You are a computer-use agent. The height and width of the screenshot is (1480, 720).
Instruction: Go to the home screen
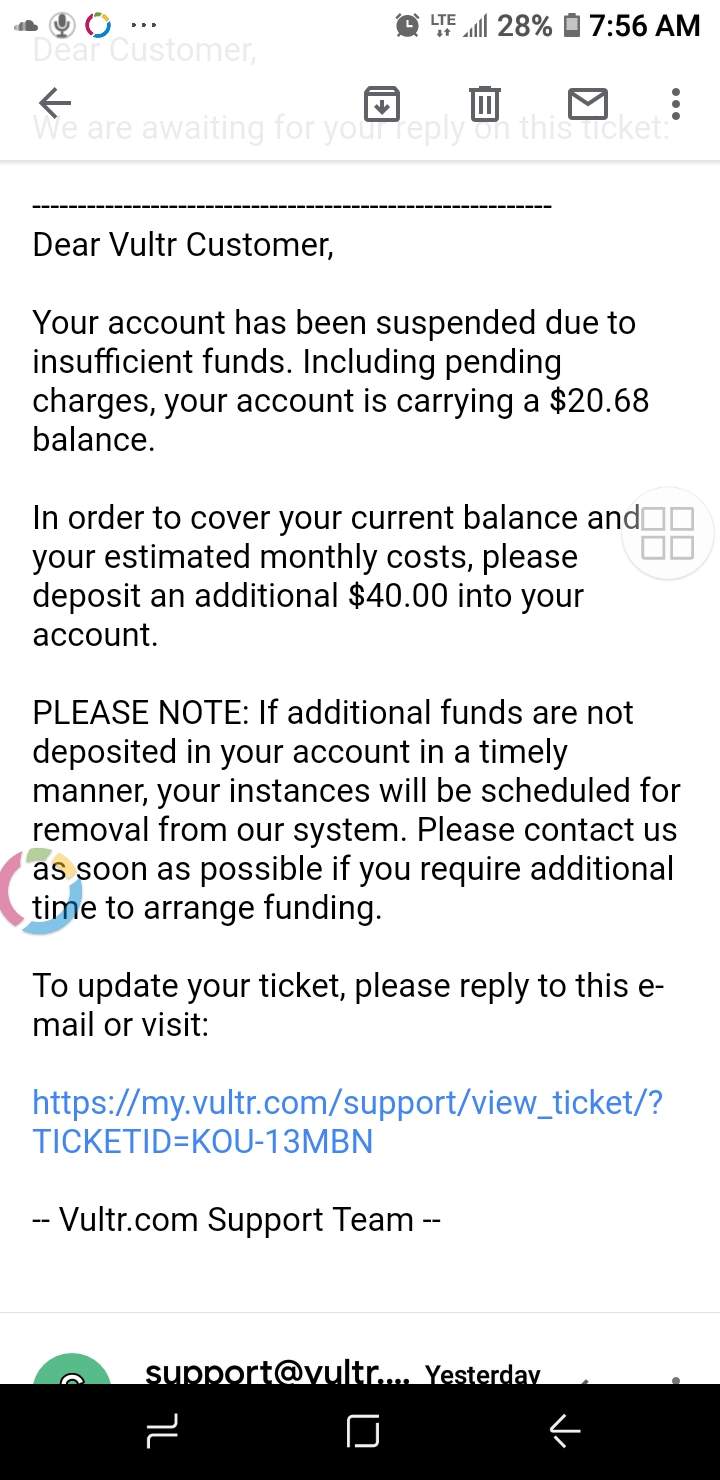[362, 1432]
